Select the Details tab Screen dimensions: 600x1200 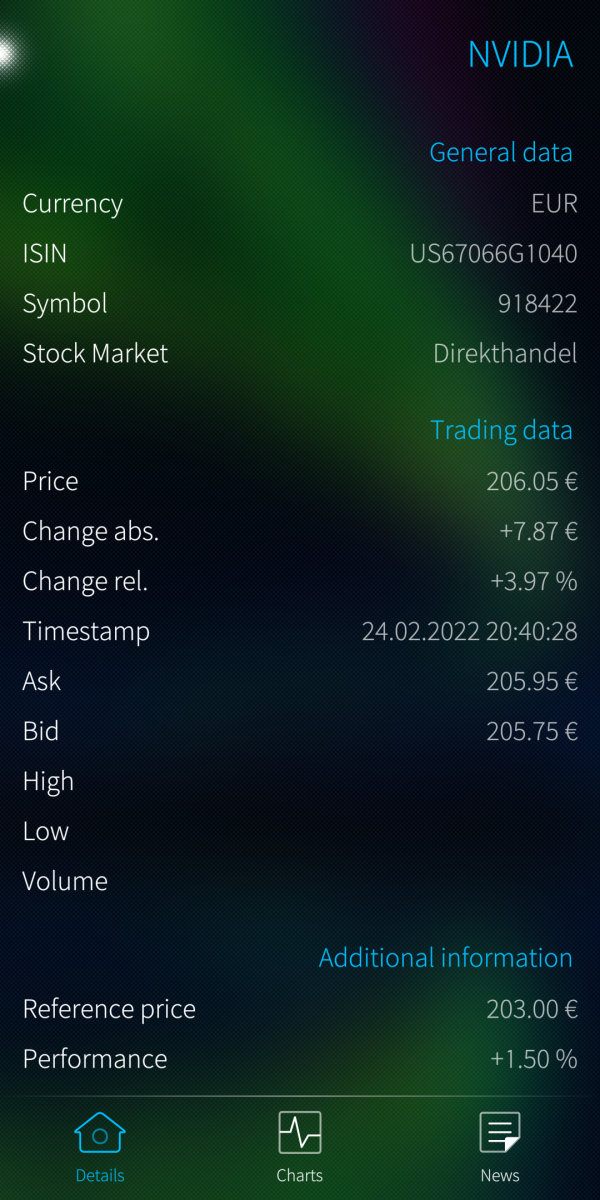coord(99,1145)
